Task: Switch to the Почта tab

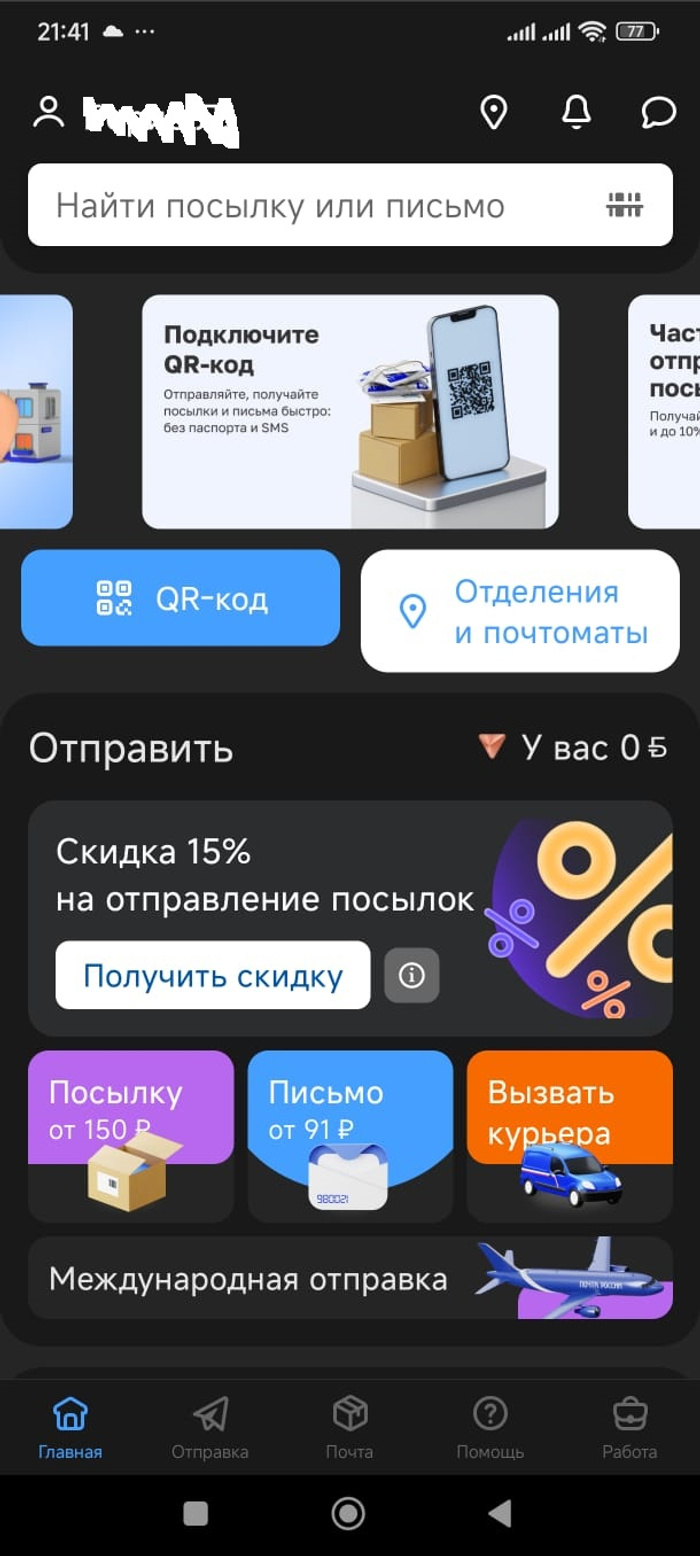Action: coord(349,1428)
